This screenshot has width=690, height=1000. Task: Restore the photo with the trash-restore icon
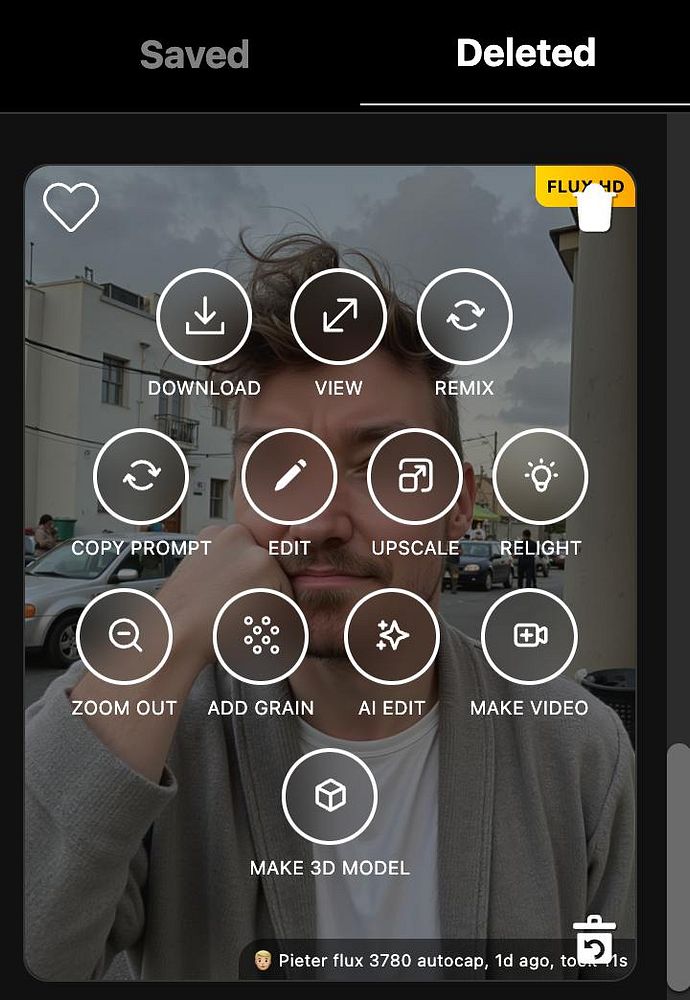[x=594, y=938]
